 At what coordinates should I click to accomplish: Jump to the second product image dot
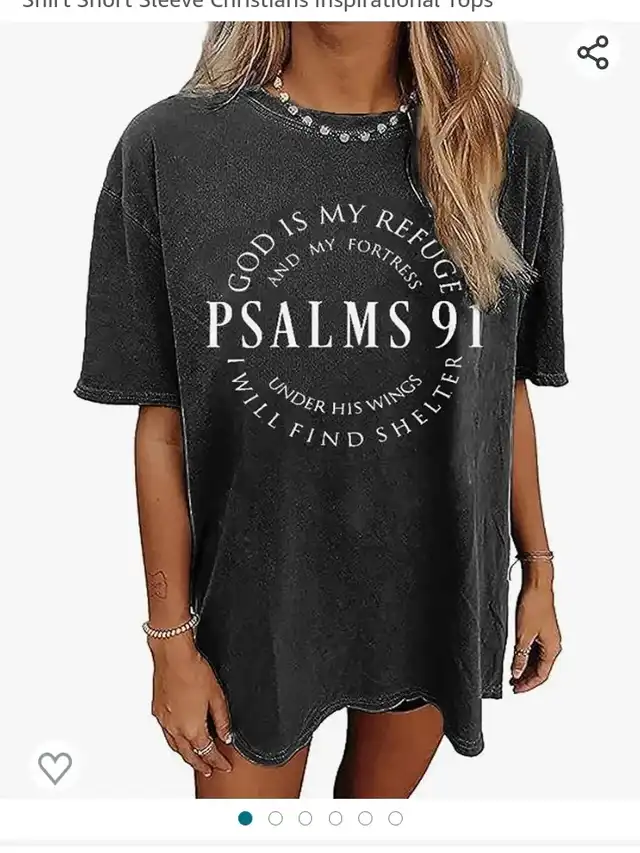point(275,818)
